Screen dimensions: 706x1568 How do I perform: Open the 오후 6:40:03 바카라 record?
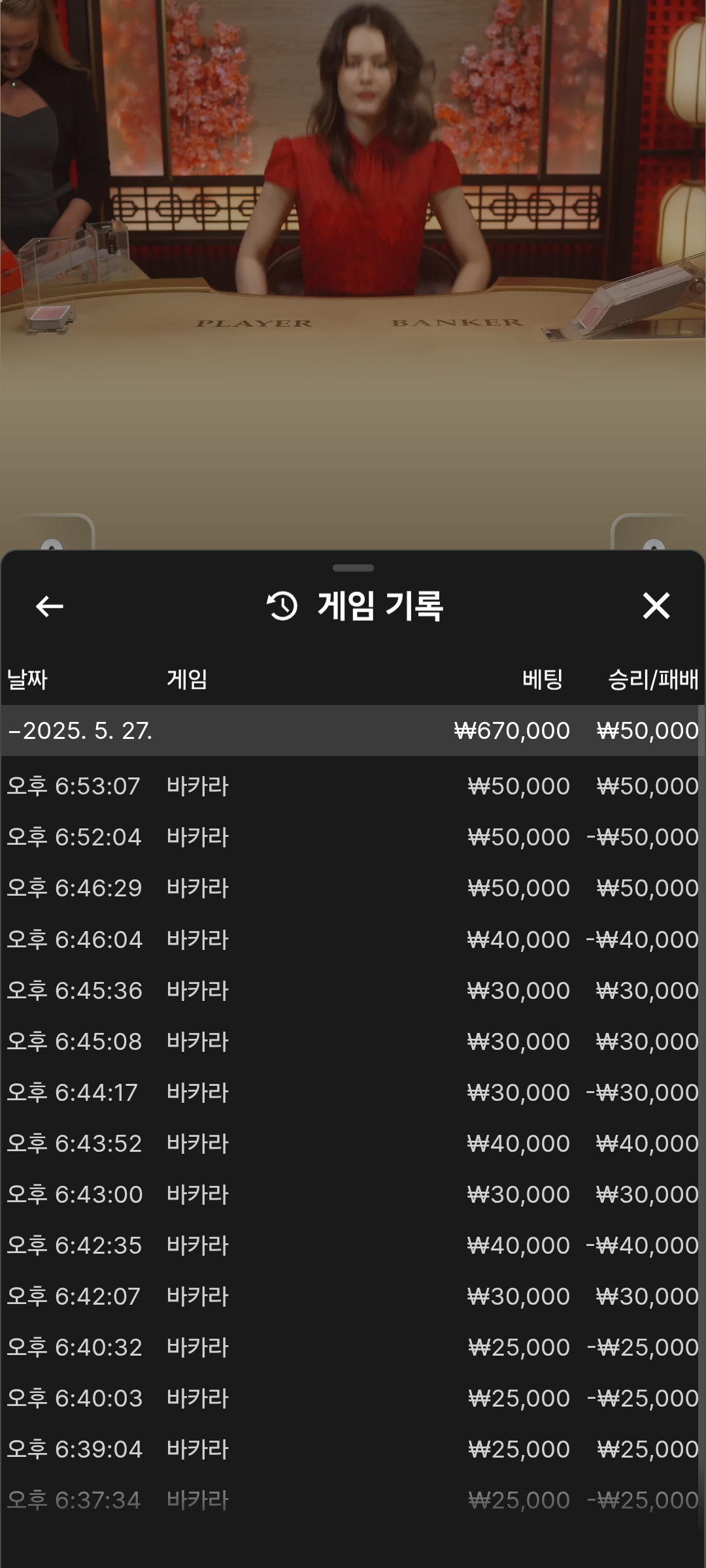(353, 1398)
